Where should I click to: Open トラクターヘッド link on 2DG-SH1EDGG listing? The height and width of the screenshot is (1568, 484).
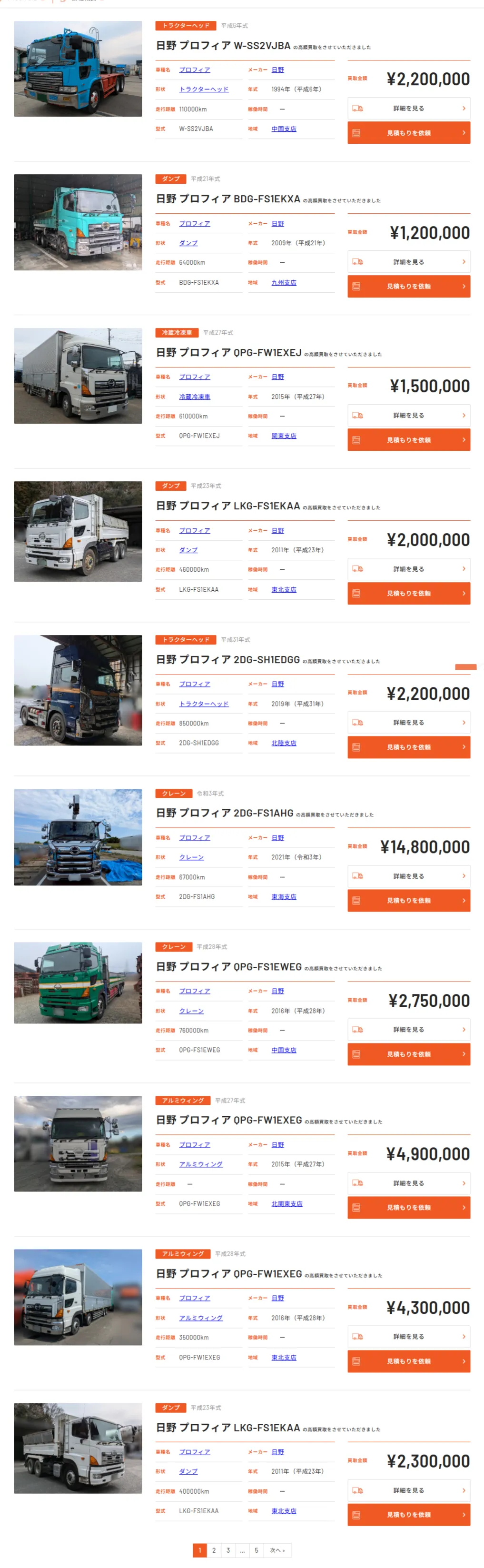click(x=203, y=704)
